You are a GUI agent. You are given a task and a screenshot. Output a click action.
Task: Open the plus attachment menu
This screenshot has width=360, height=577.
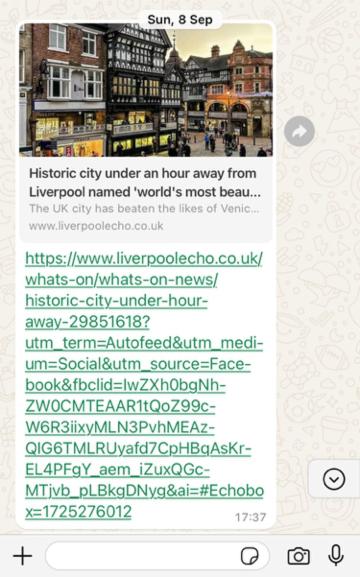pos(22,556)
